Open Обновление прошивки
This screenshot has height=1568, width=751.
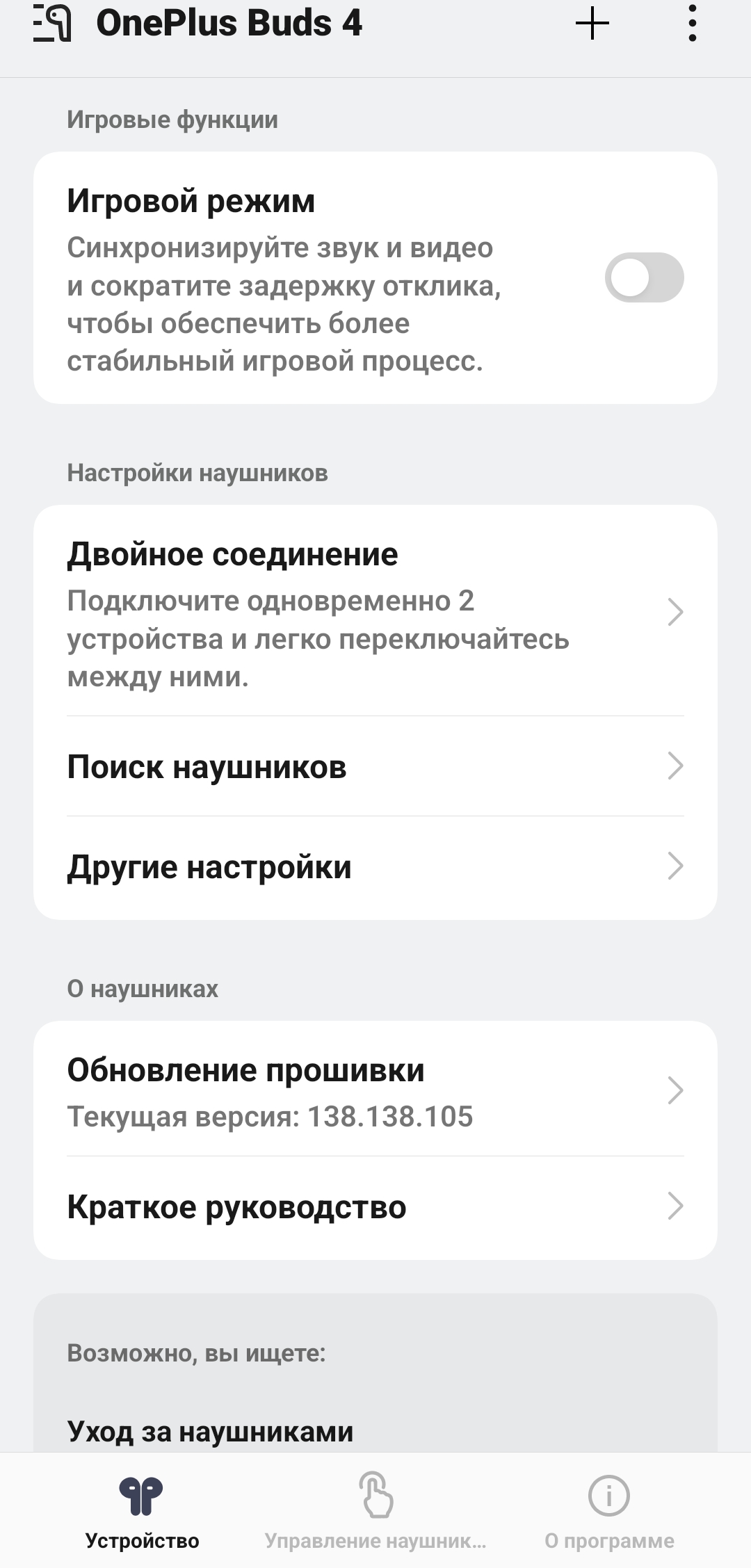[x=375, y=1090]
